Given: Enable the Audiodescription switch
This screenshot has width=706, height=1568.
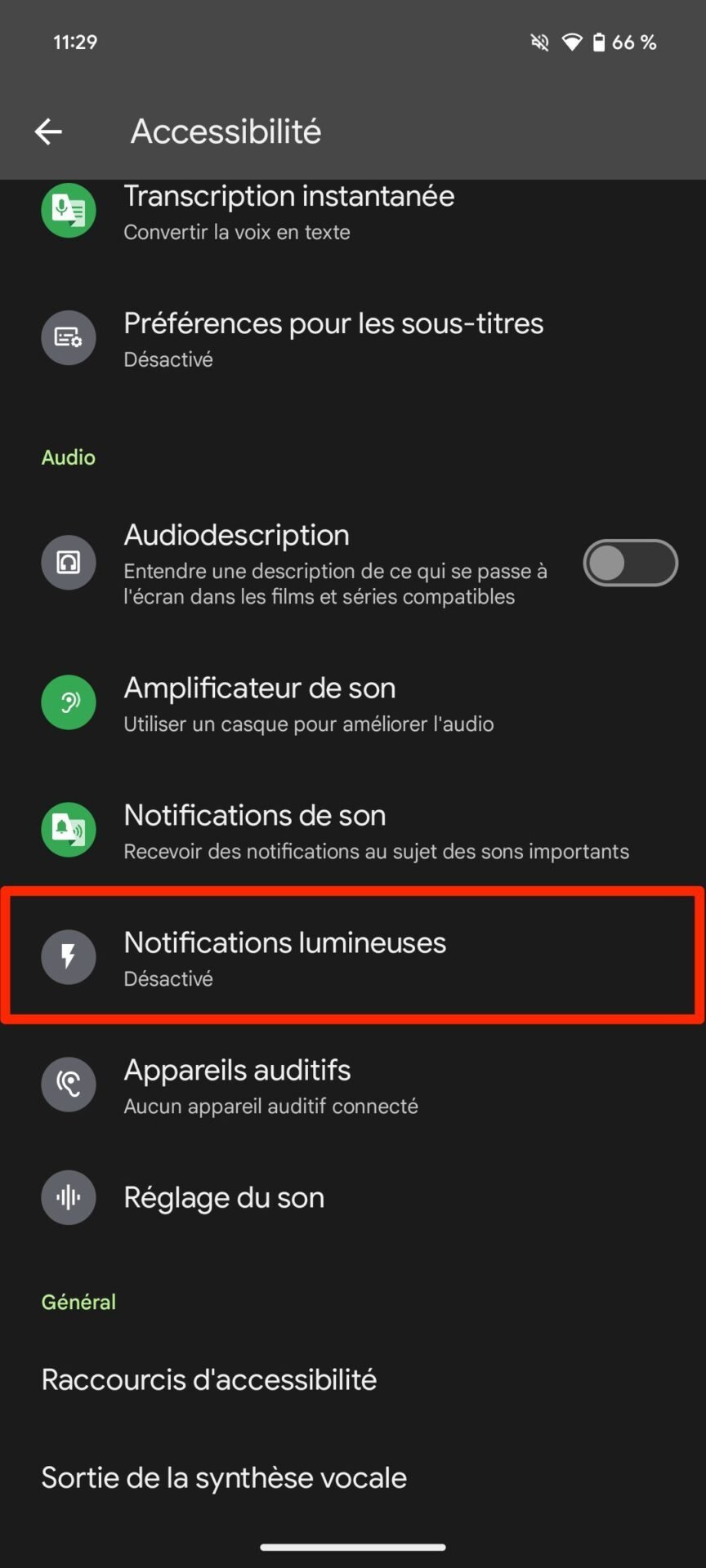Looking at the screenshot, I should 630,563.
